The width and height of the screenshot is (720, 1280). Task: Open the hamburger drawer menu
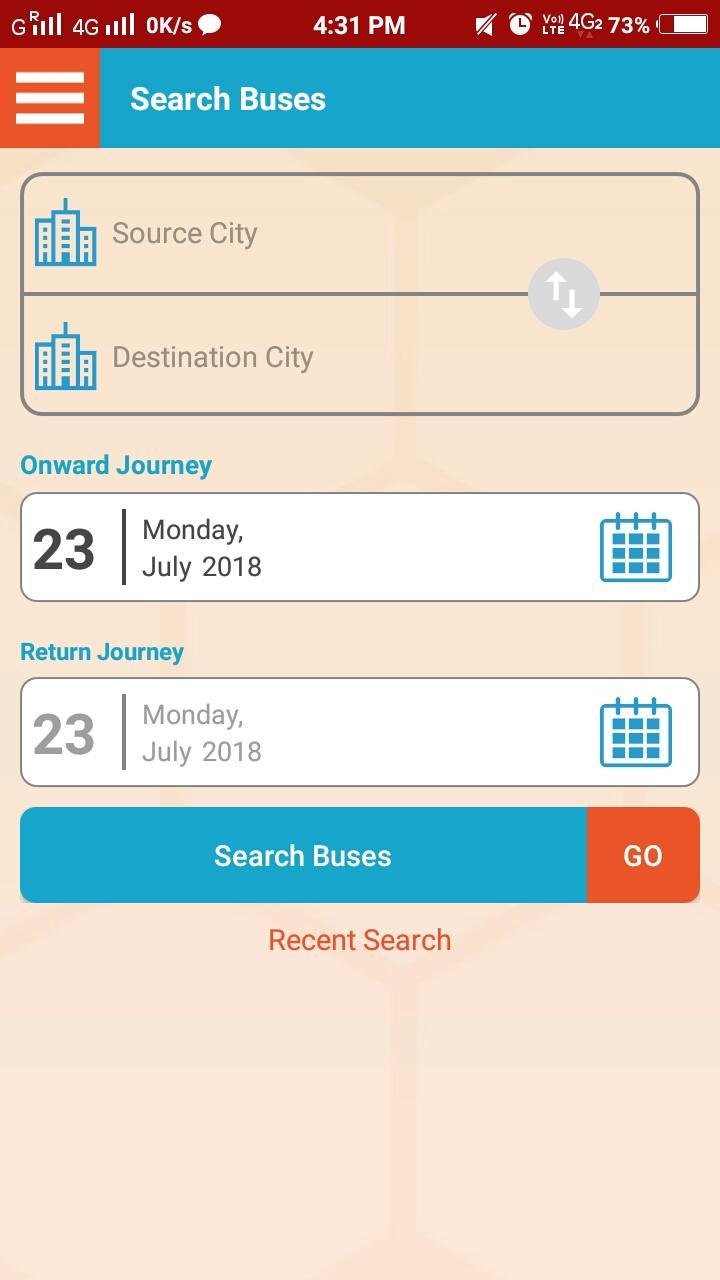coord(50,98)
